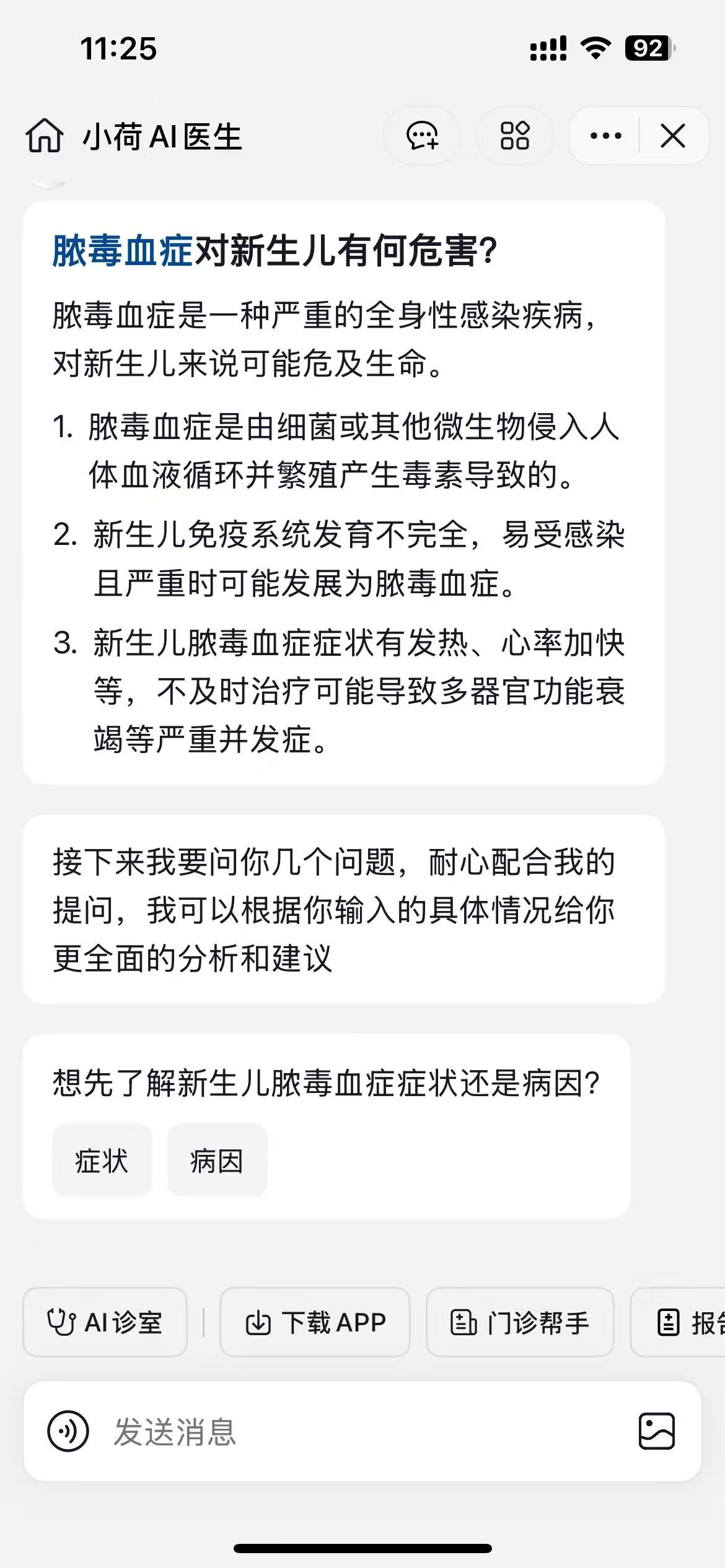
Task: Close the 小荷AI医生 mini program
Action: (x=673, y=136)
